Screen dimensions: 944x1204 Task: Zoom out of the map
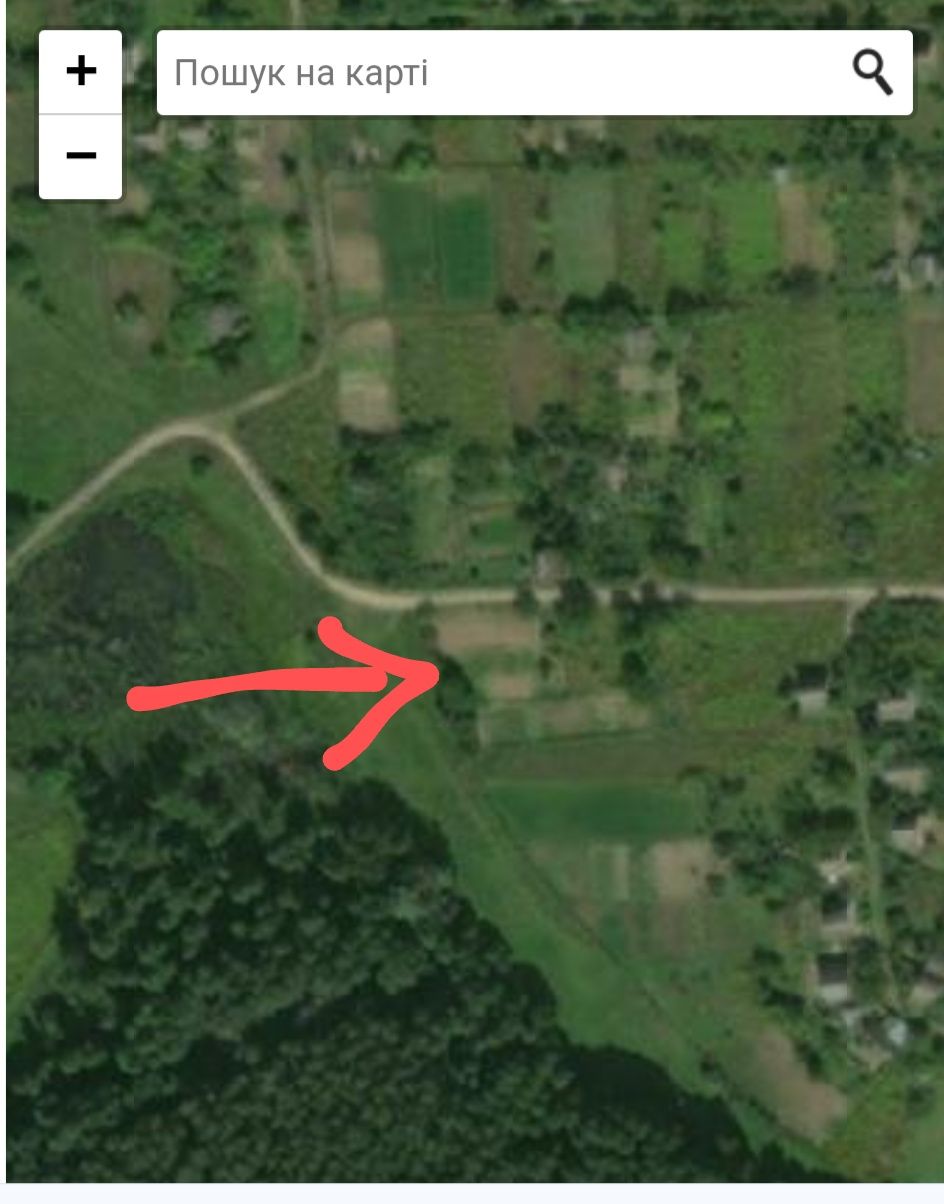(x=81, y=156)
